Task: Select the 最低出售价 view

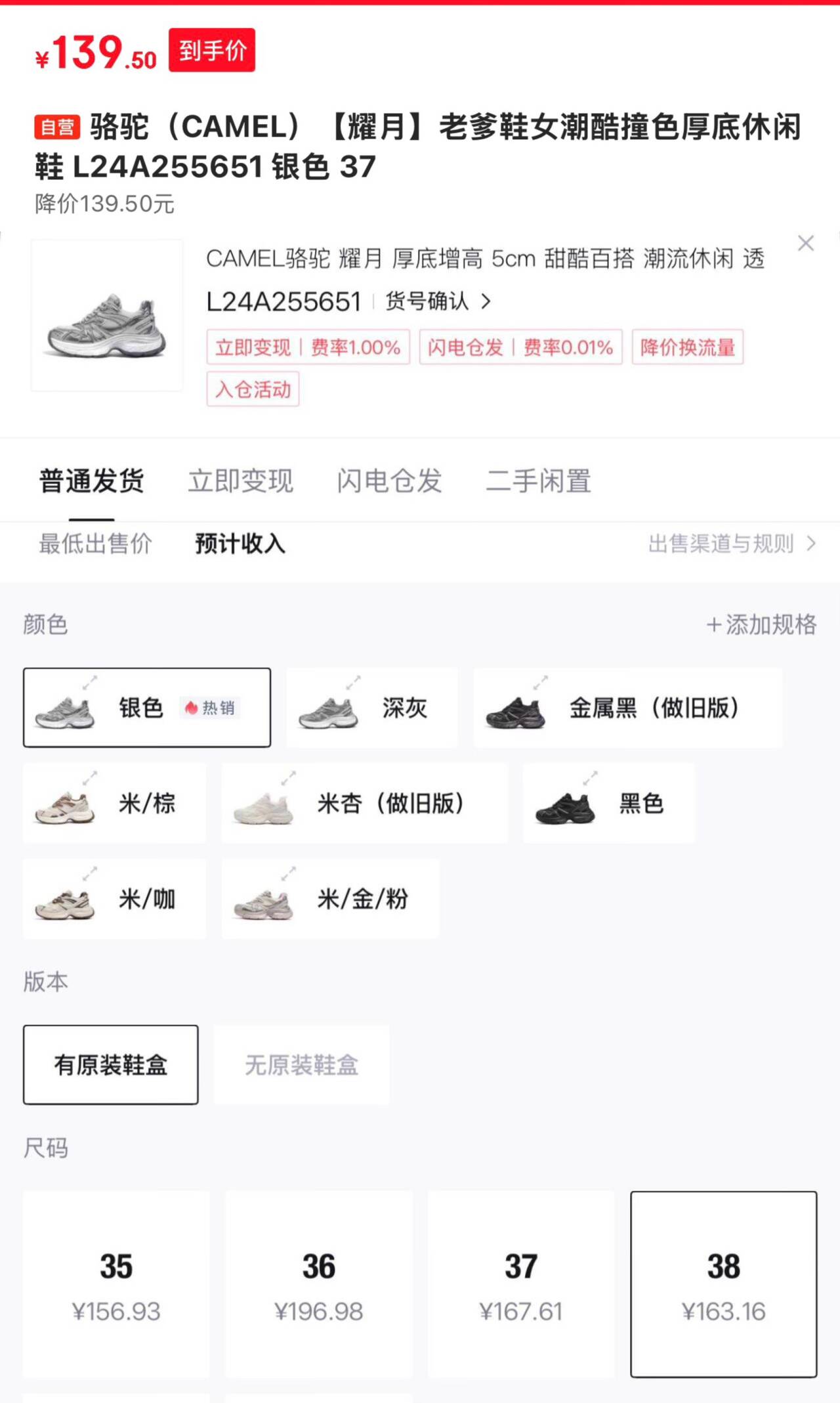Action: (x=96, y=544)
